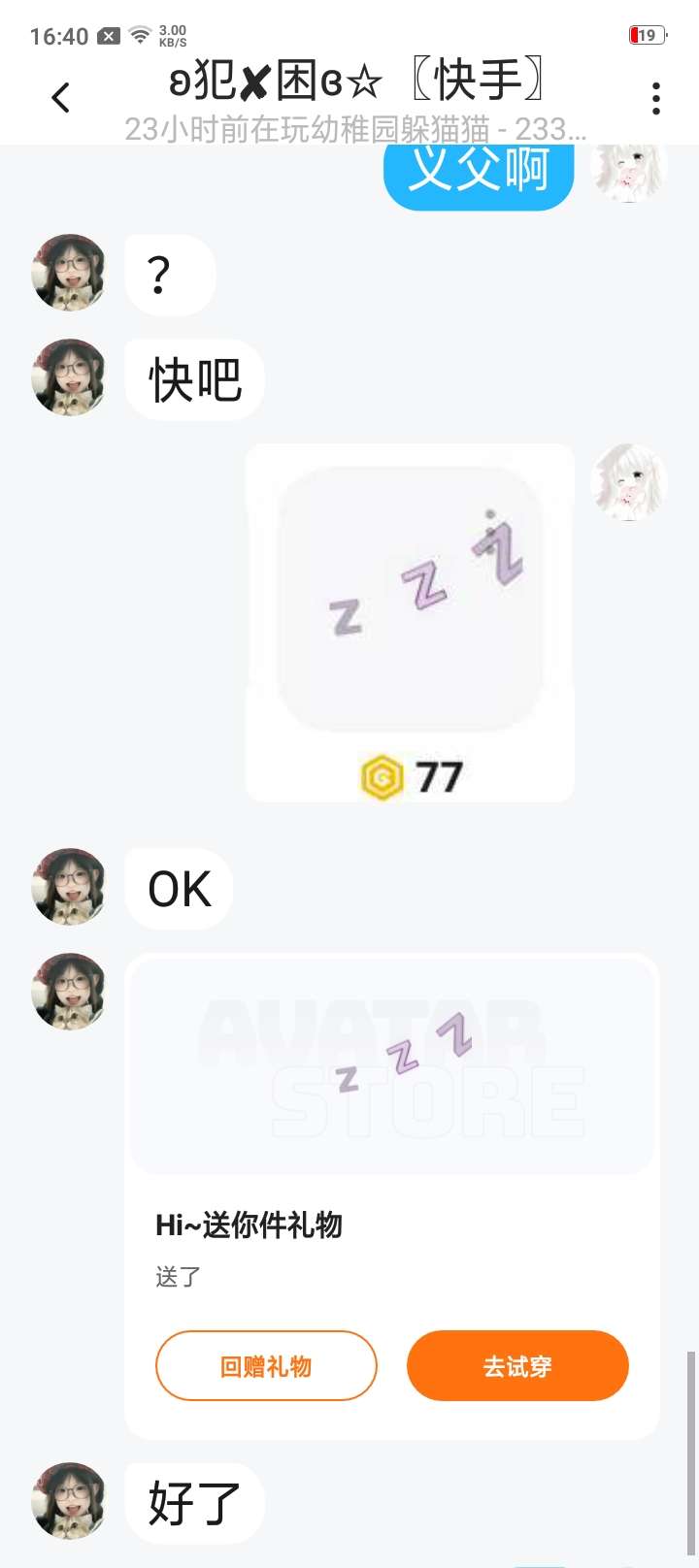Open sender's avatar beside the 好了 message
699x1568 pixels.
pyautogui.click(x=69, y=1501)
